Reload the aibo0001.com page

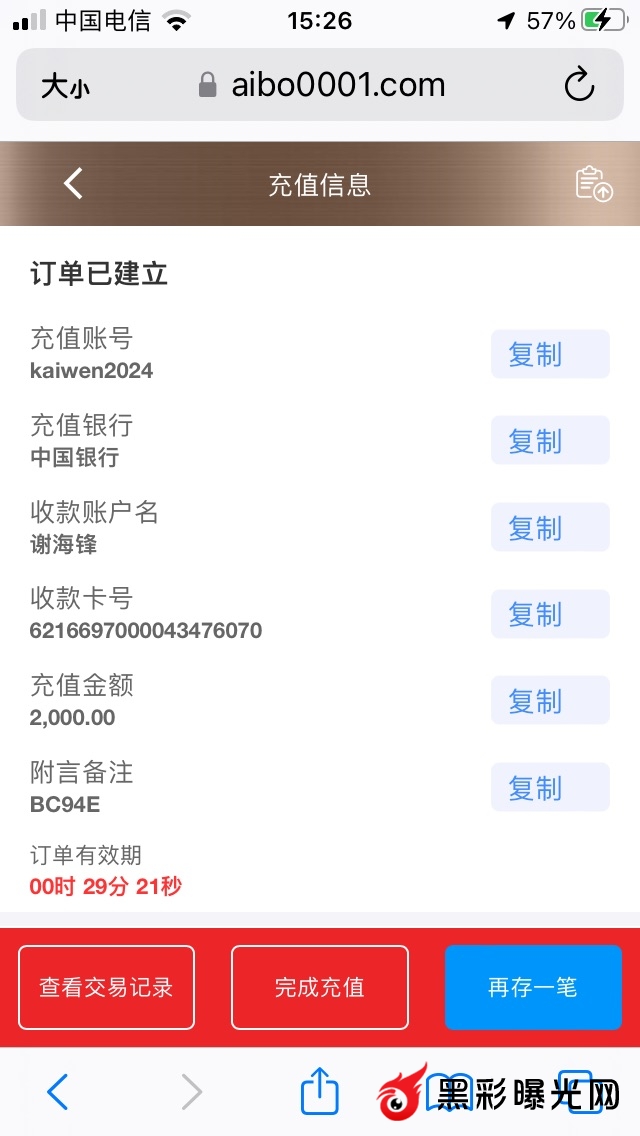tap(580, 85)
